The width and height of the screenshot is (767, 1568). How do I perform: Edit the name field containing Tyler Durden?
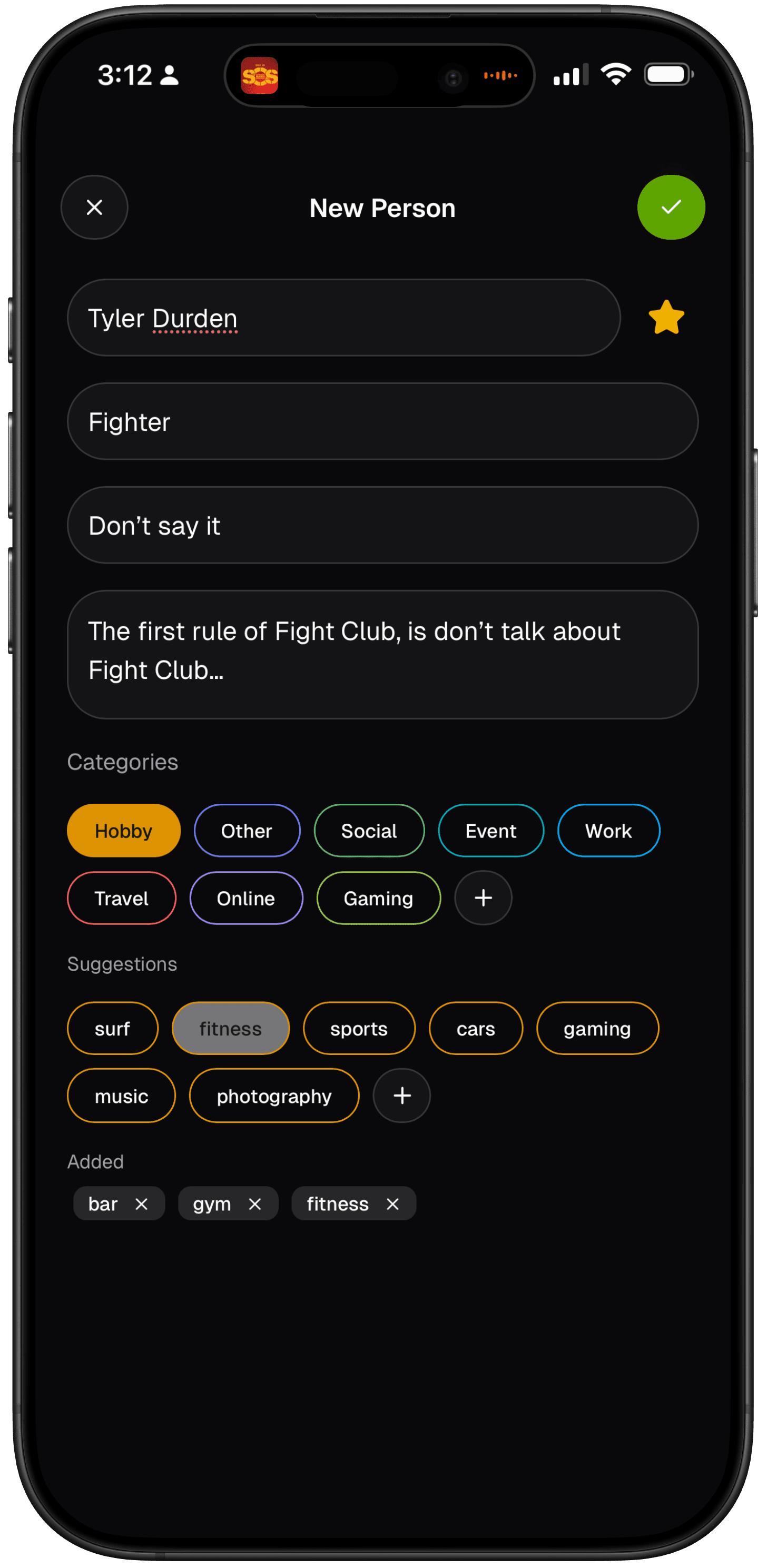pos(344,317)
